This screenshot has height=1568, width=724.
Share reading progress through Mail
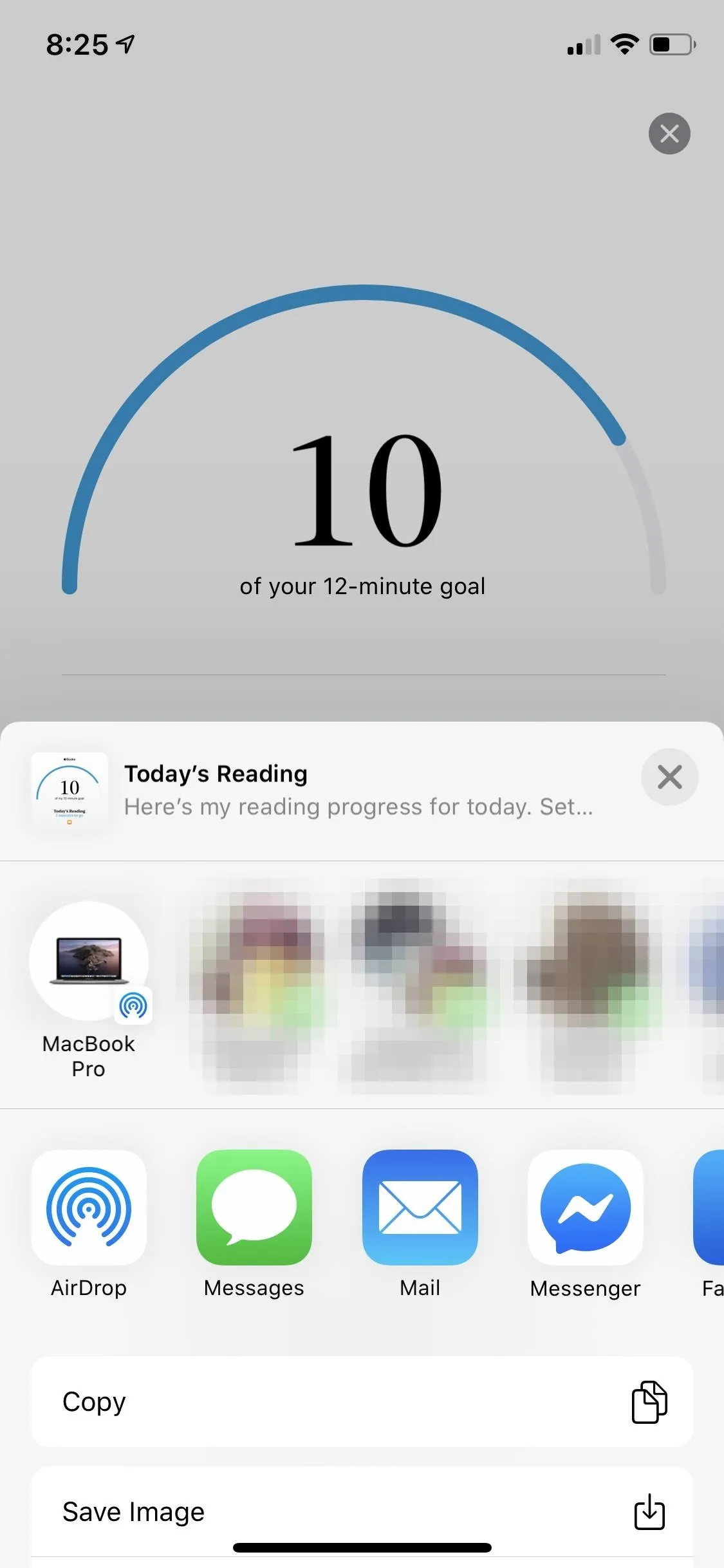click(420, 1224)
